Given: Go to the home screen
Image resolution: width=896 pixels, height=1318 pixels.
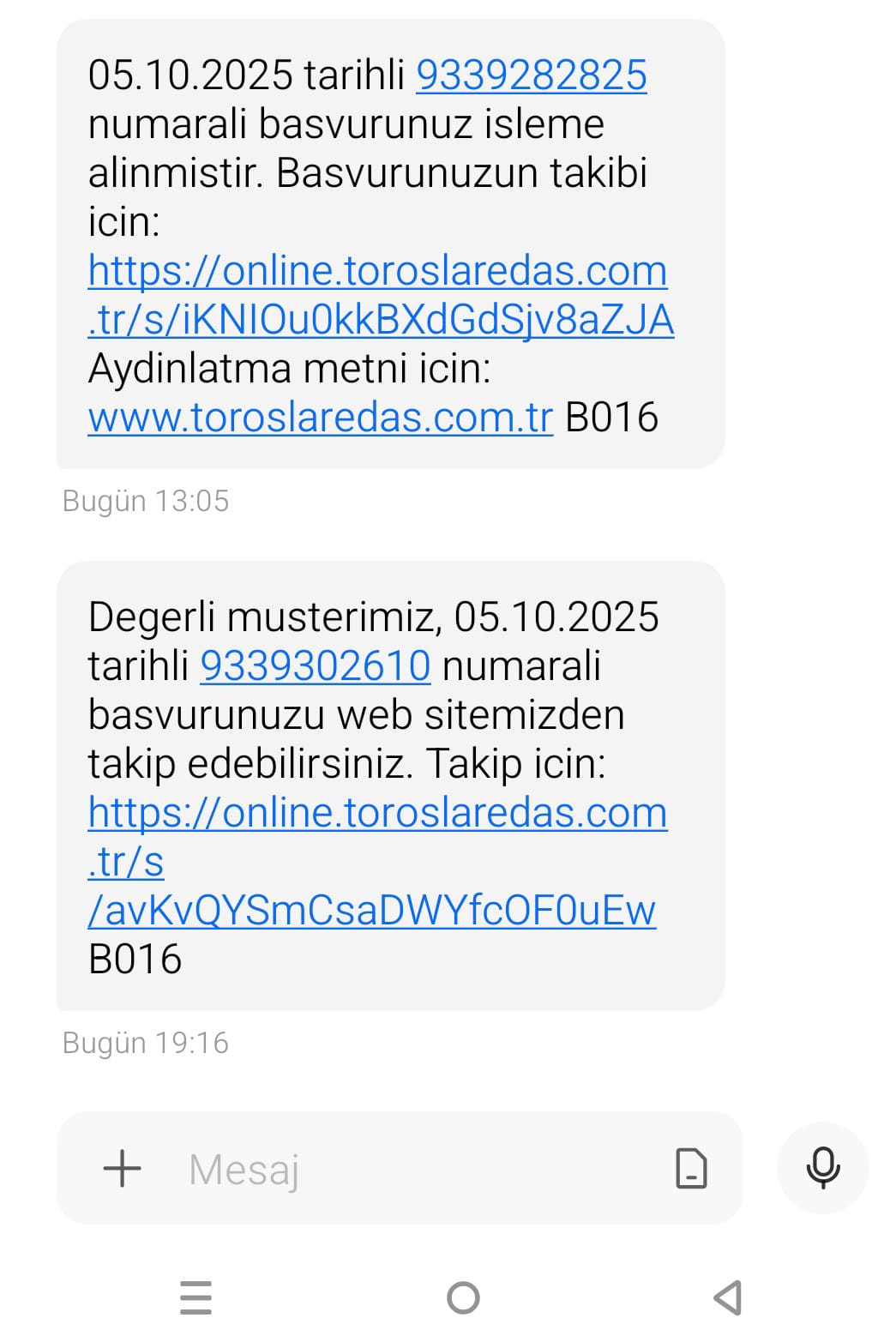Looking at the screenshot, I should point(463,1297).
